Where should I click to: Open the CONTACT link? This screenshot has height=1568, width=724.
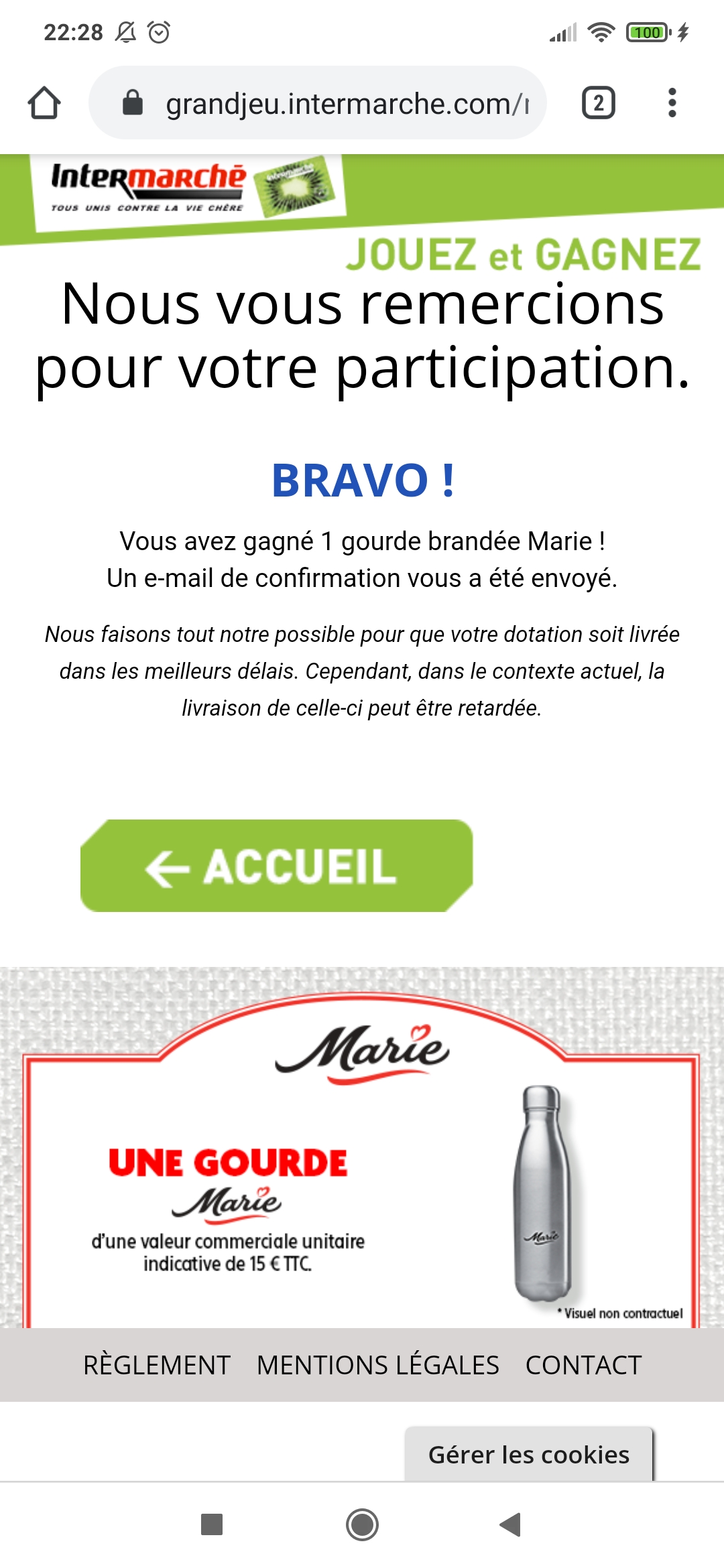583,1365
